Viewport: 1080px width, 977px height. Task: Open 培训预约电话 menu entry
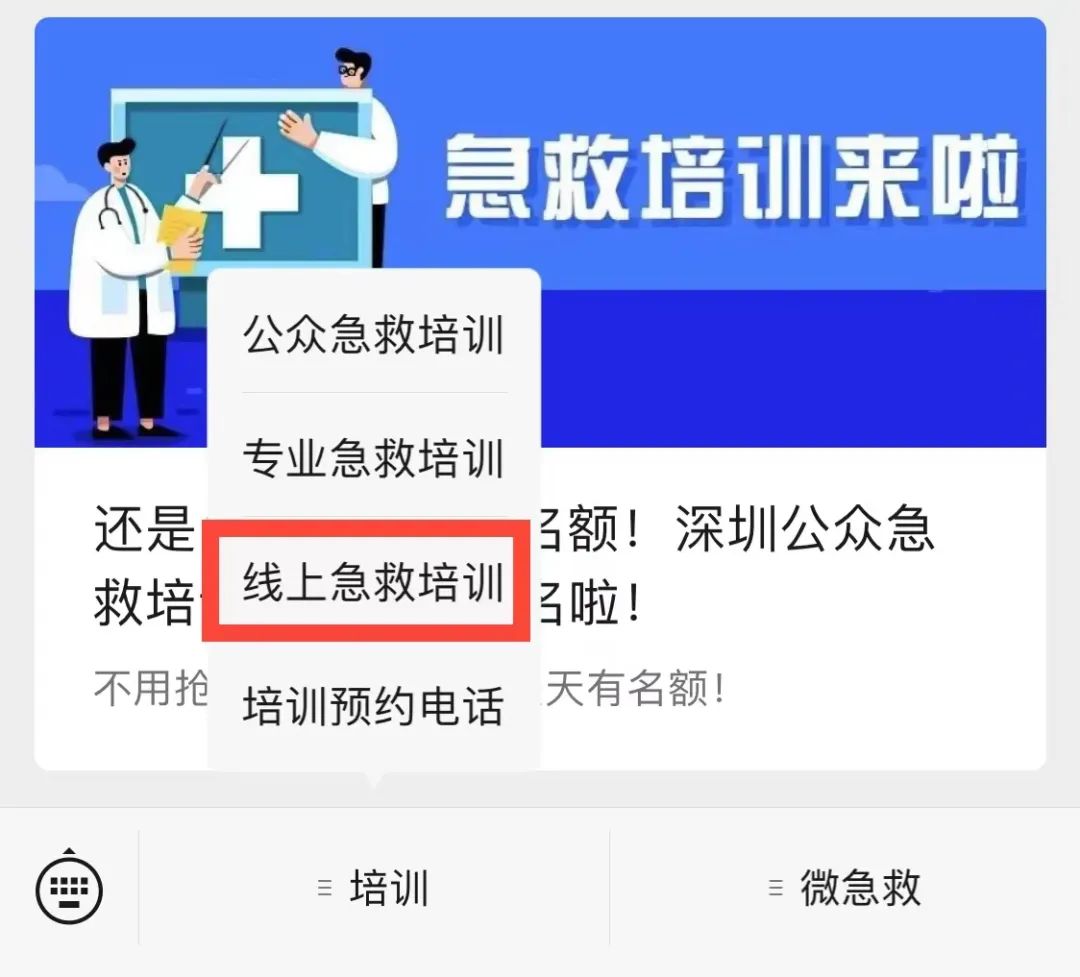(373, 707)
